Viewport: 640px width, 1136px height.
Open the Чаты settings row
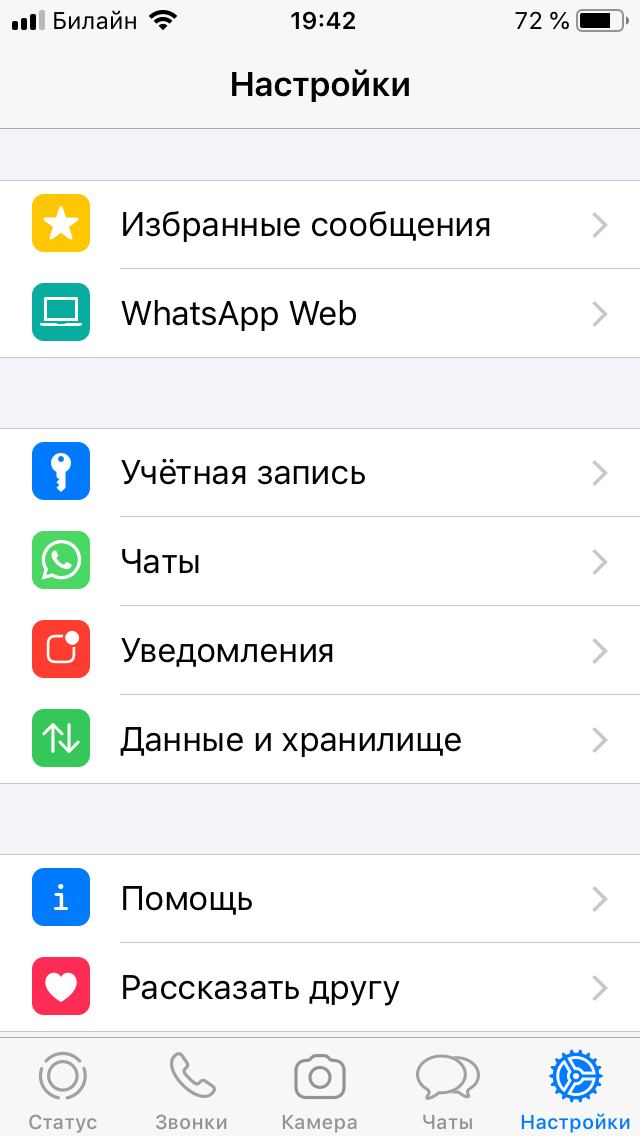point(320,561)
